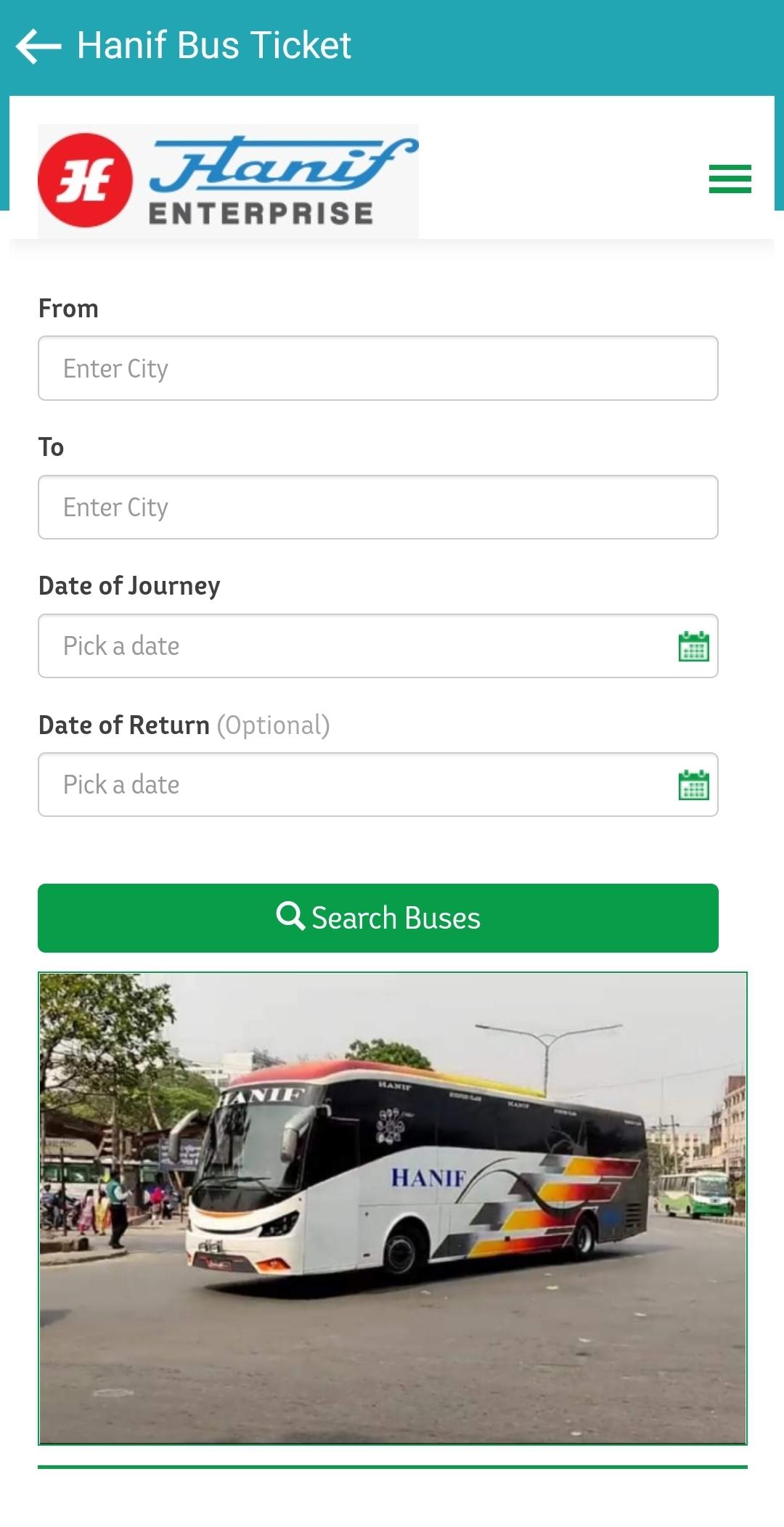Click the back arrow in the header

[x=38, y=45]
